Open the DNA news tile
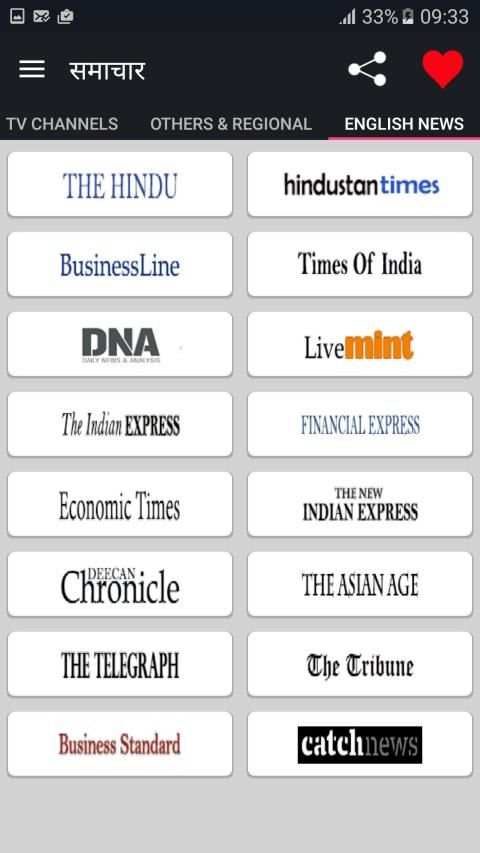This screenshot has height=853, width=480. point(120,344)
